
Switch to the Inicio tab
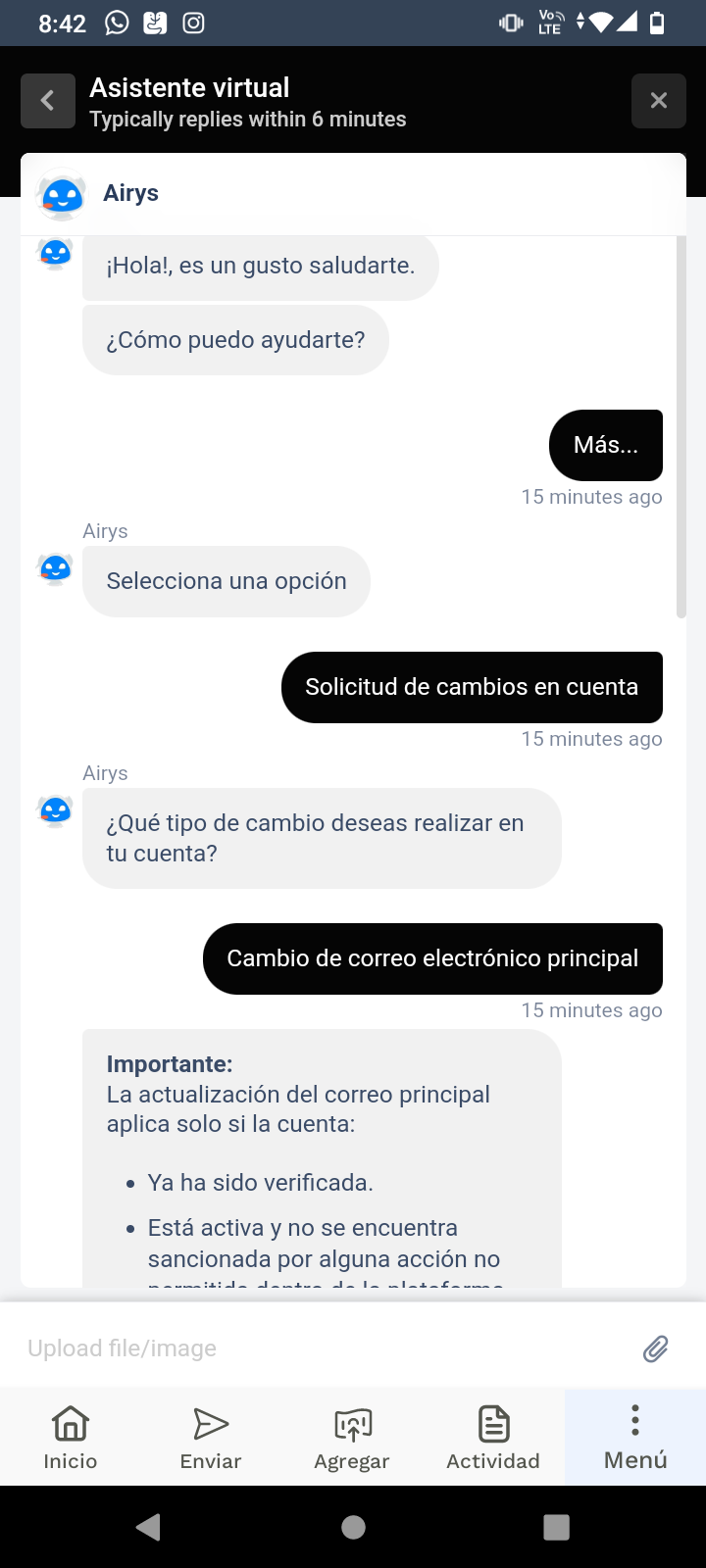pos(71,1437)
